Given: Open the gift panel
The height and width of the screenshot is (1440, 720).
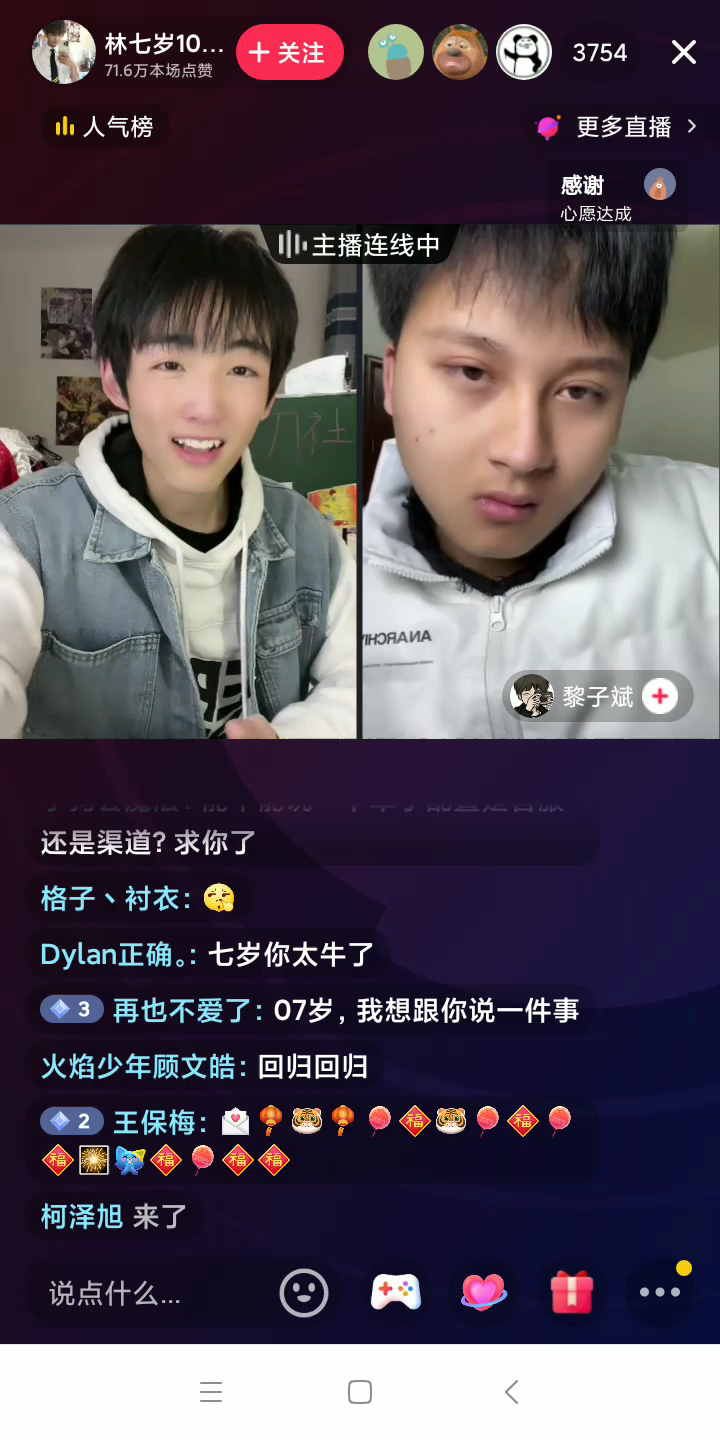Looking at the screenshot, I should pyautogui.click(x=572, y=1292).
